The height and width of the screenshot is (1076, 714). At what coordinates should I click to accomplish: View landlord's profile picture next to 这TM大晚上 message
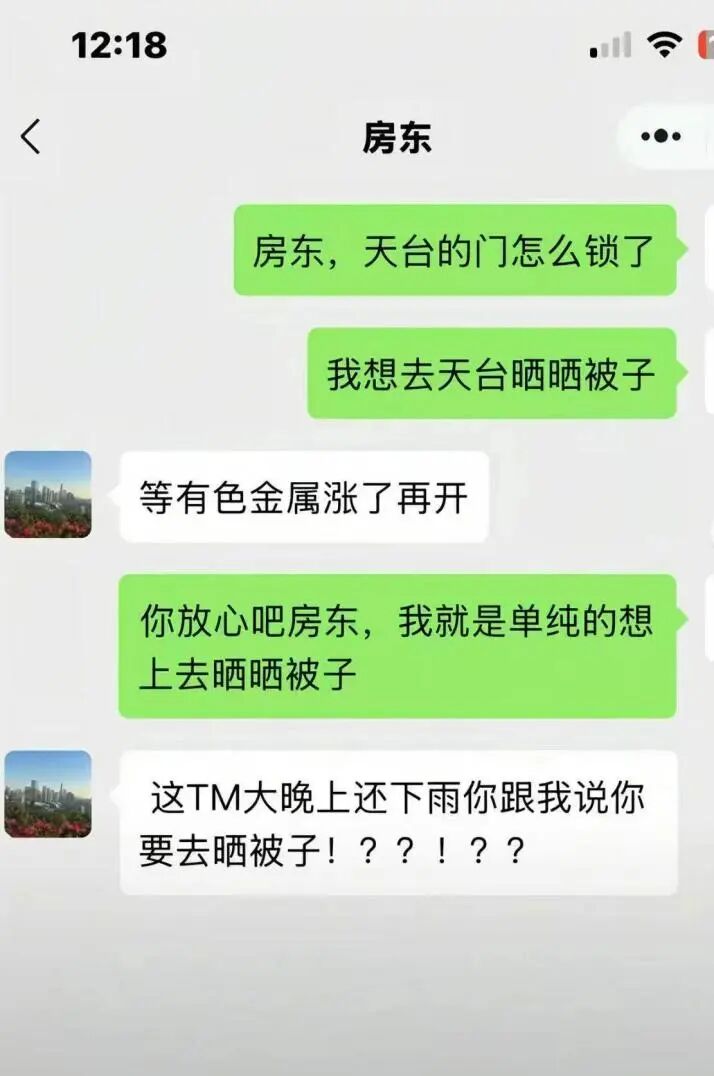coord(48,794)
